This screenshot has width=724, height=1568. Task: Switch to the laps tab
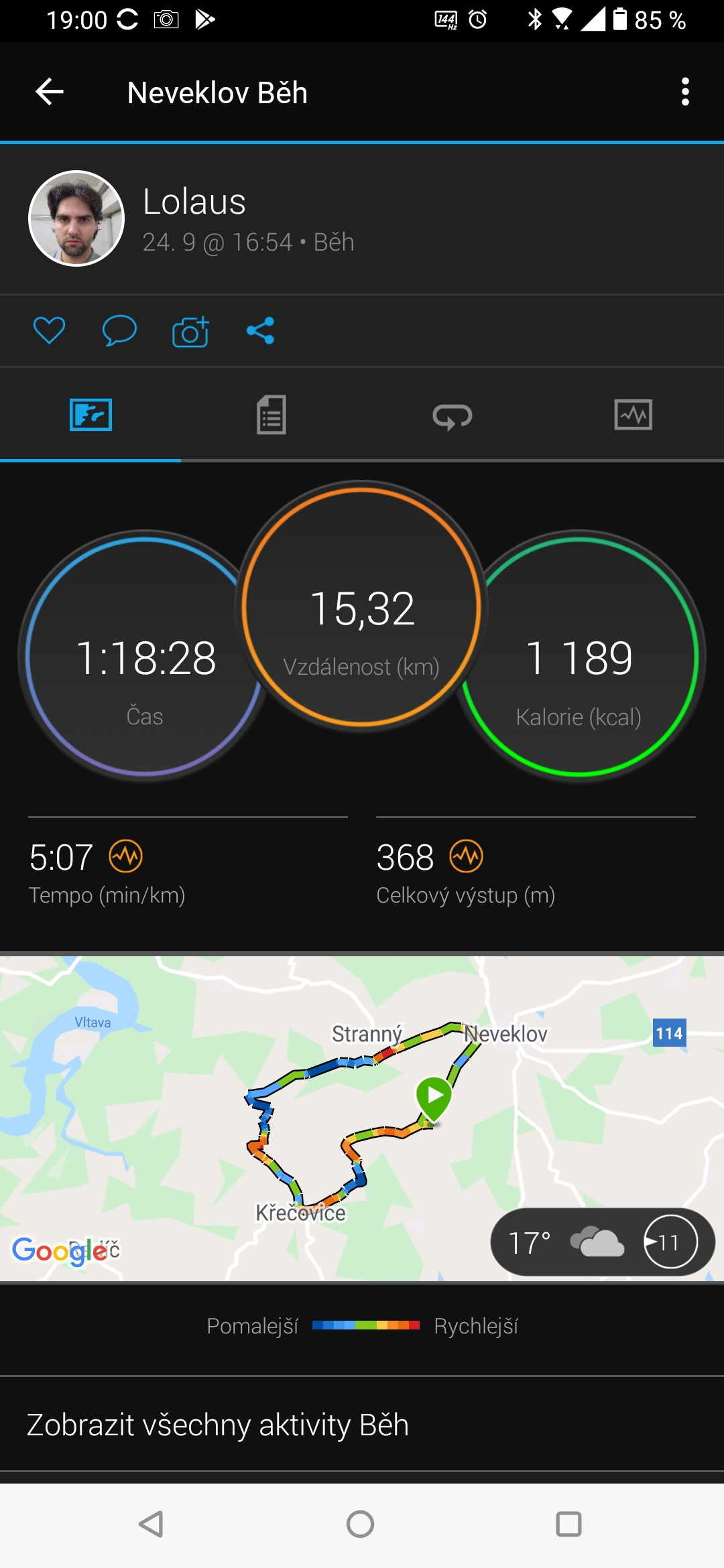(452, 415)
